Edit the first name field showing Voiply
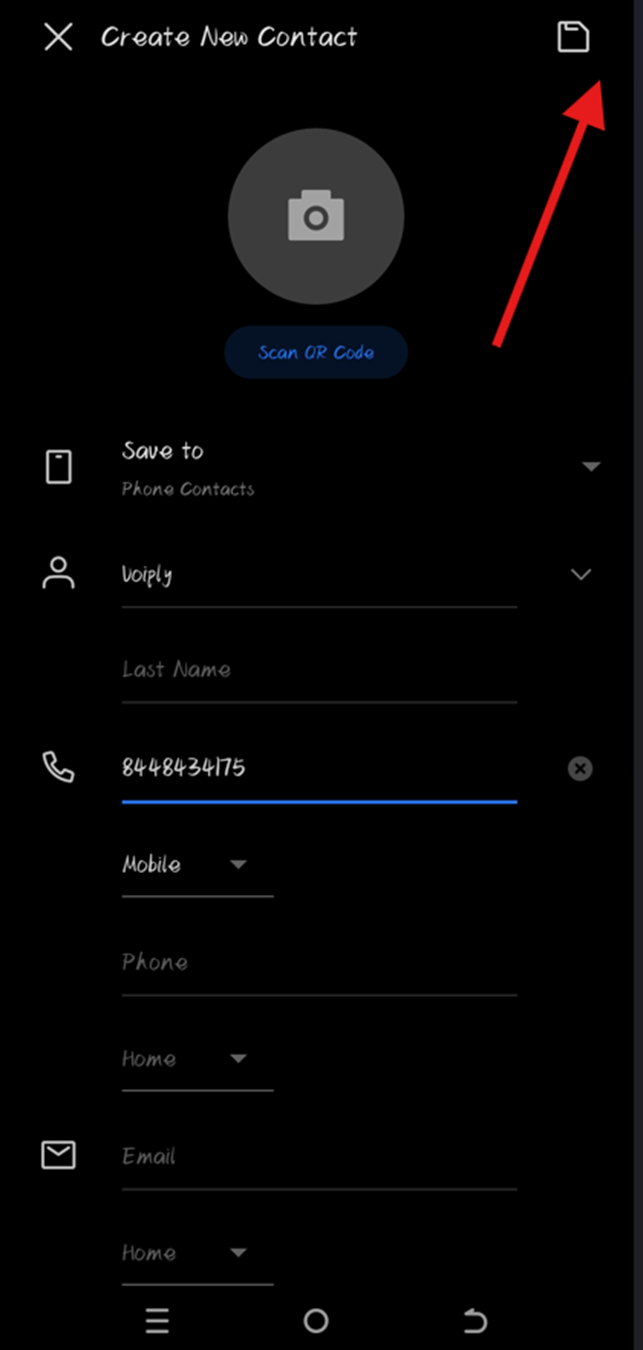This screenshot has height=1350, width=643. tap(319, 576)
